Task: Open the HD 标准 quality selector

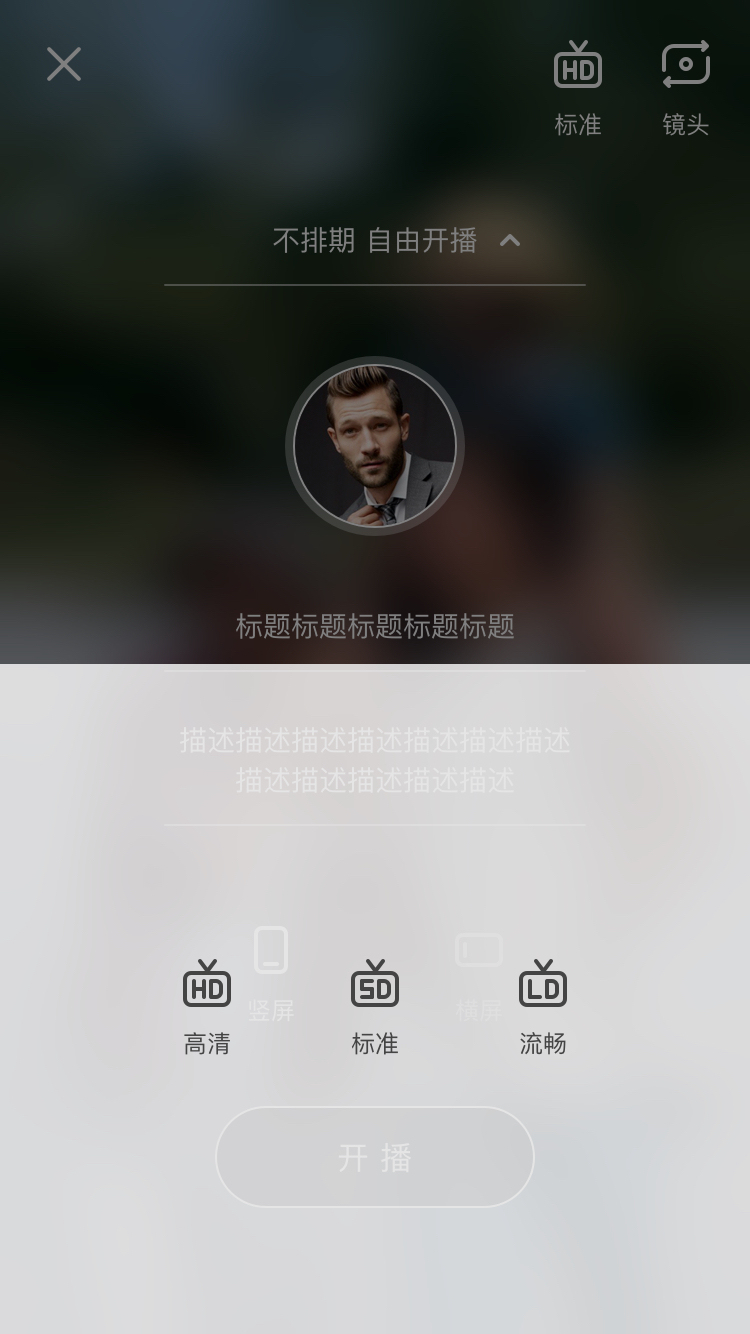Action: click(578, 87)
